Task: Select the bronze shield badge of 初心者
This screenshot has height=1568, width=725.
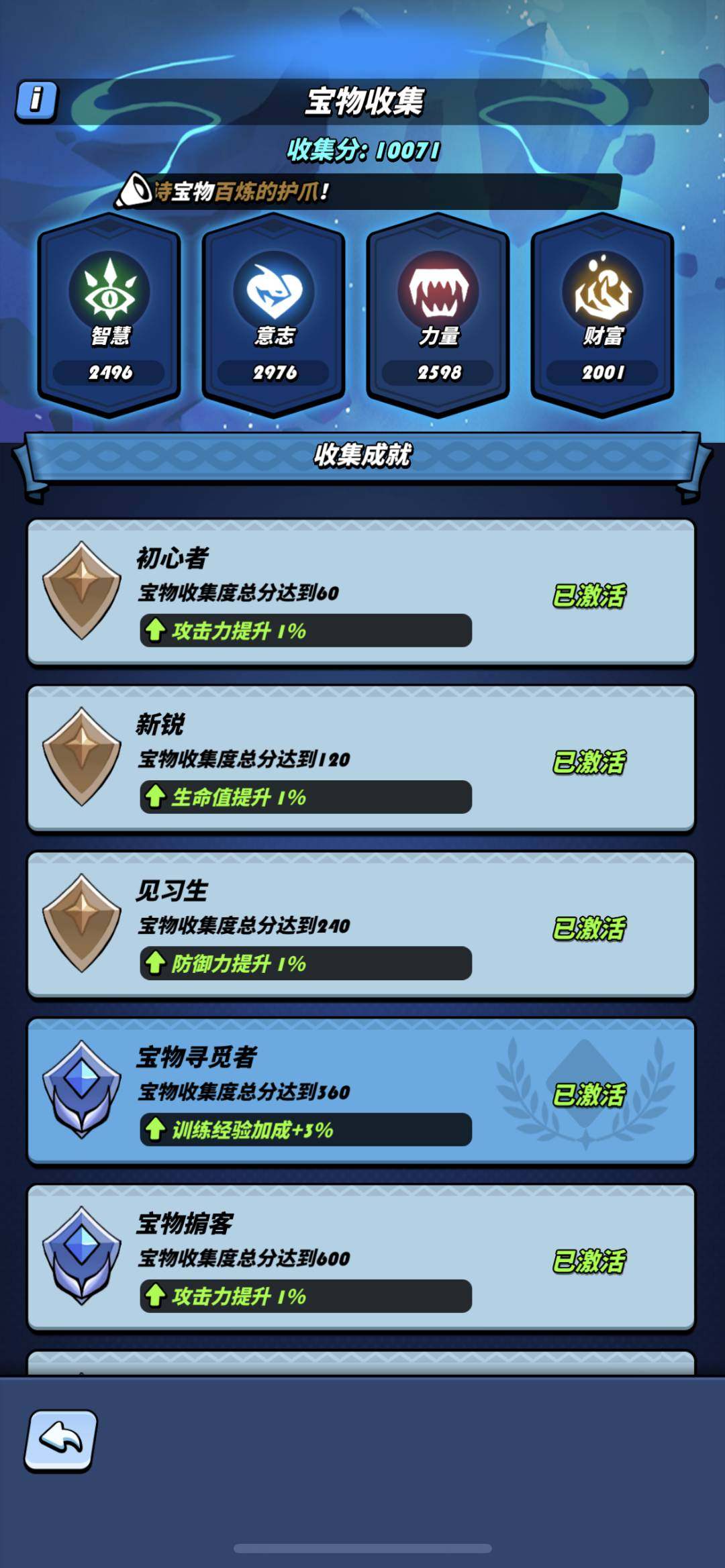Action: pyautogui.click(x=81, y=595)
